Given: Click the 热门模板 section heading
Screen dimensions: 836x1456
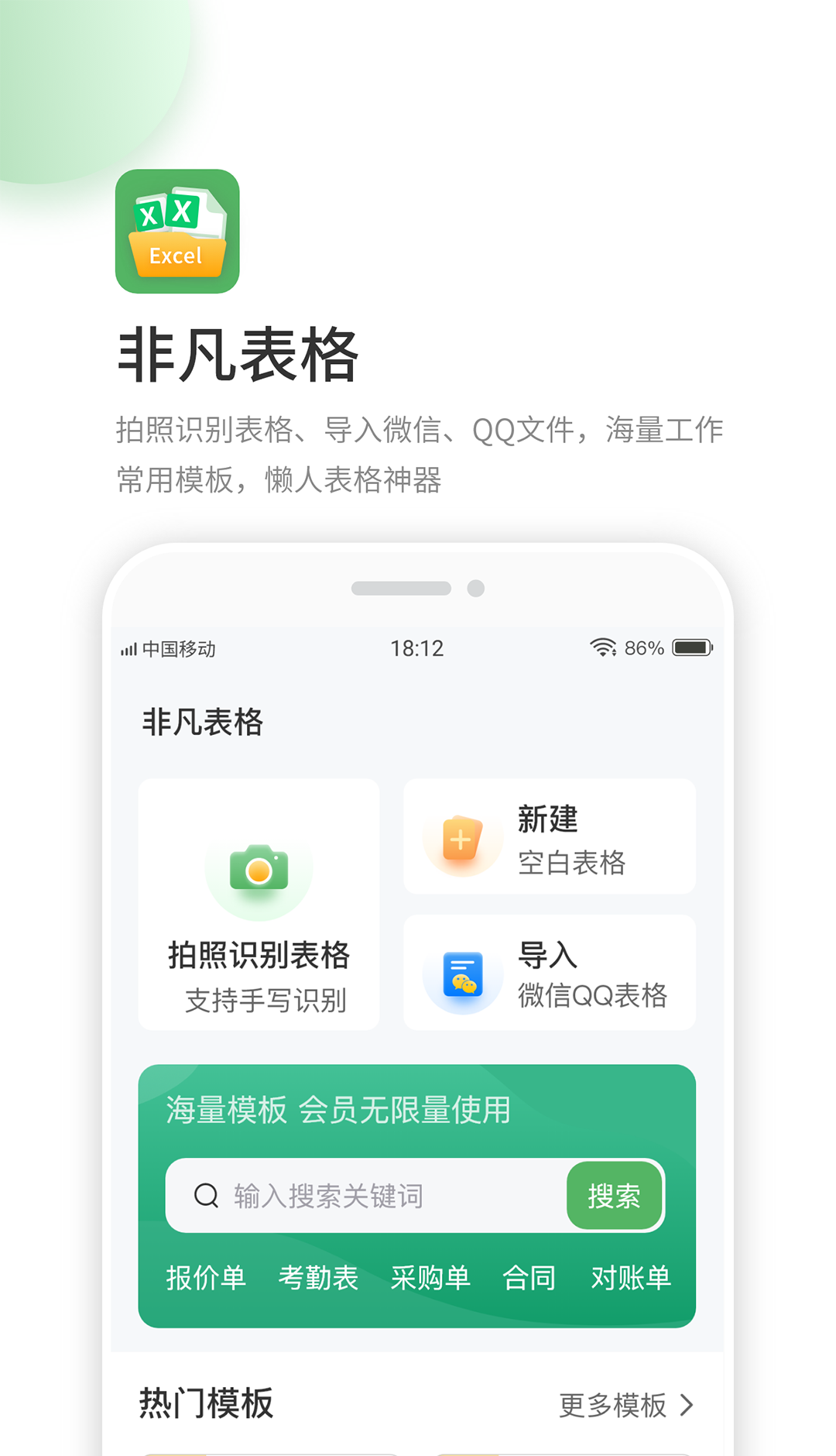Looking at the screenshot, I should click(x=207, y=1402).
